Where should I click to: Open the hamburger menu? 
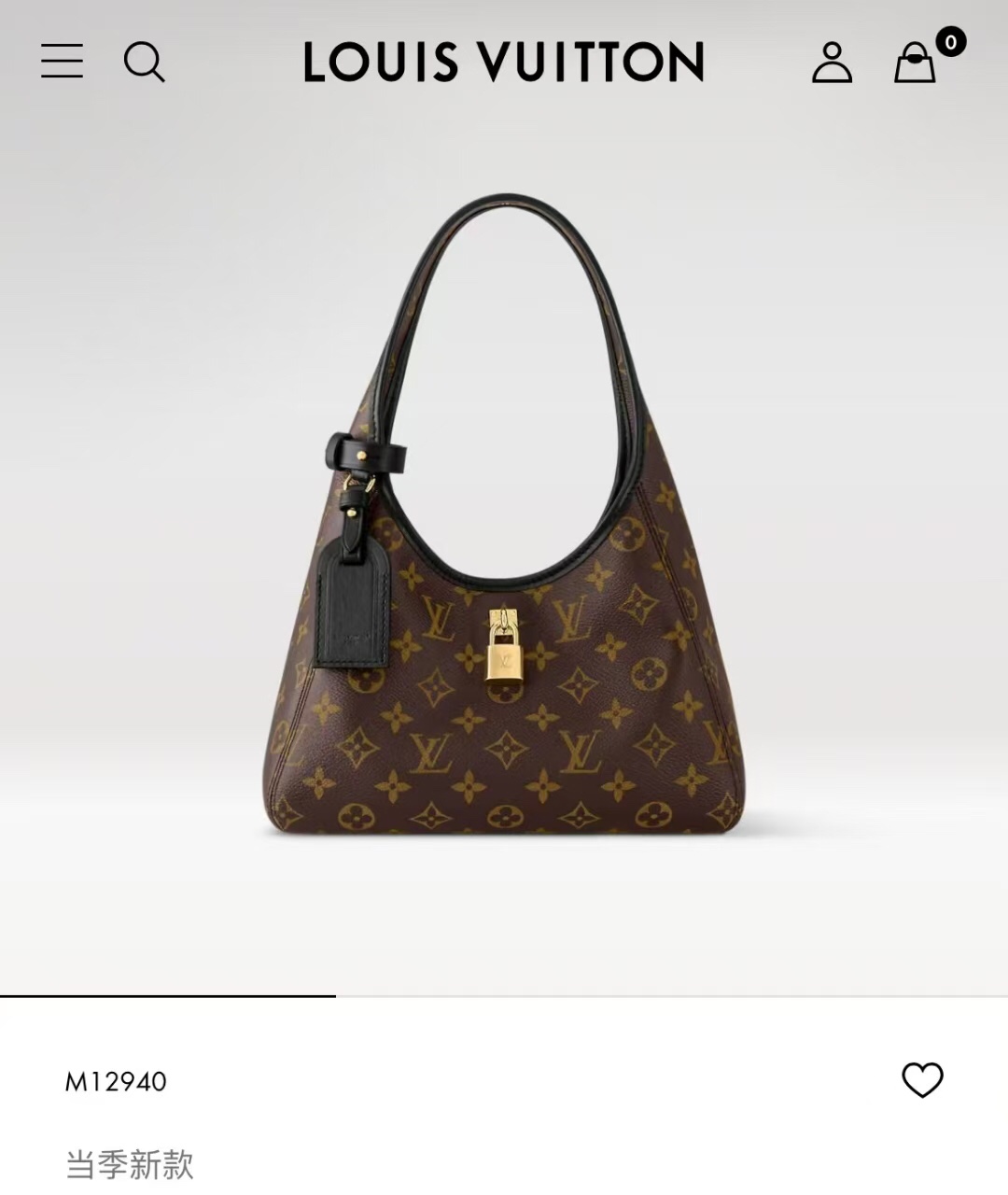pos(62,61)
